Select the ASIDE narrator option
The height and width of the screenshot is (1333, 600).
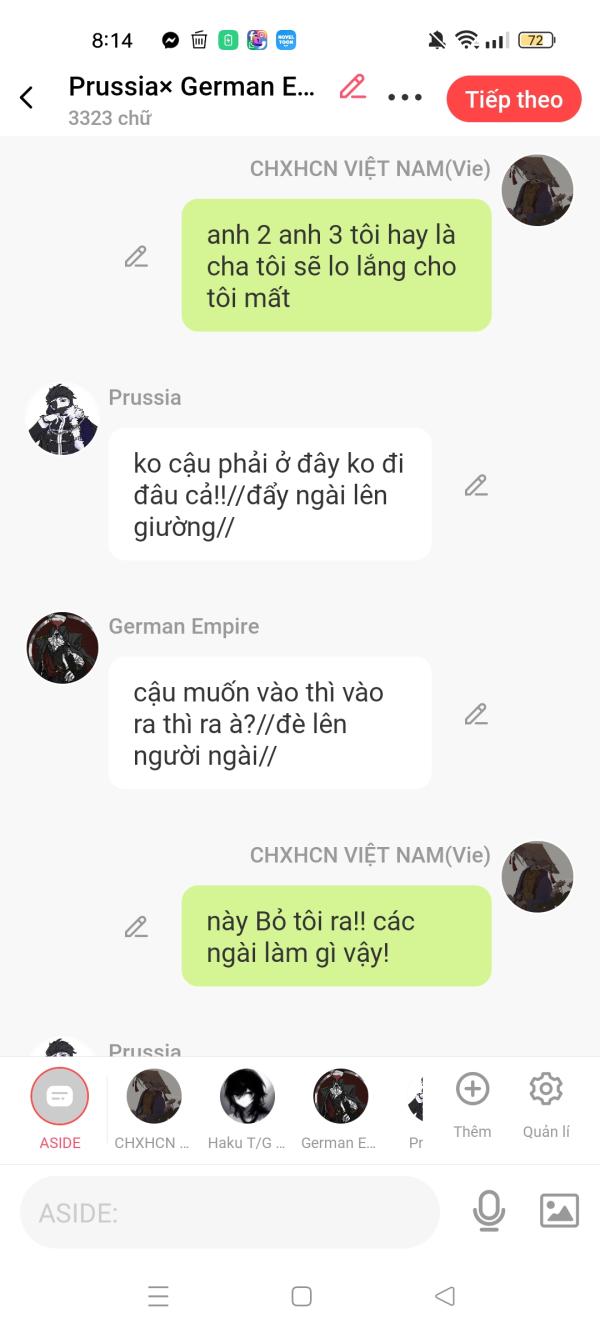pos(60,1097)
